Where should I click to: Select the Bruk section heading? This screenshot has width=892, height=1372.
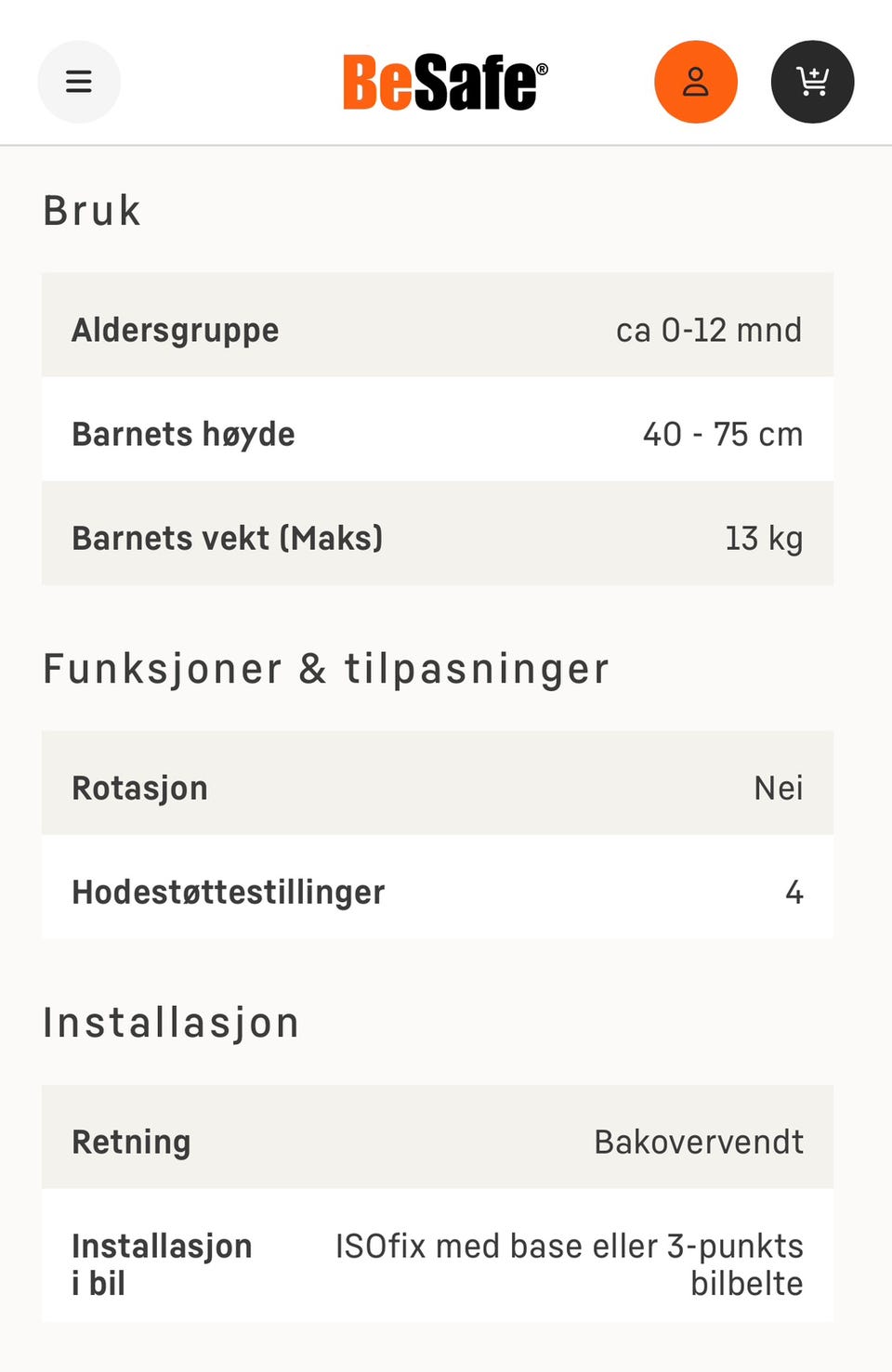[x=90, y=210]
